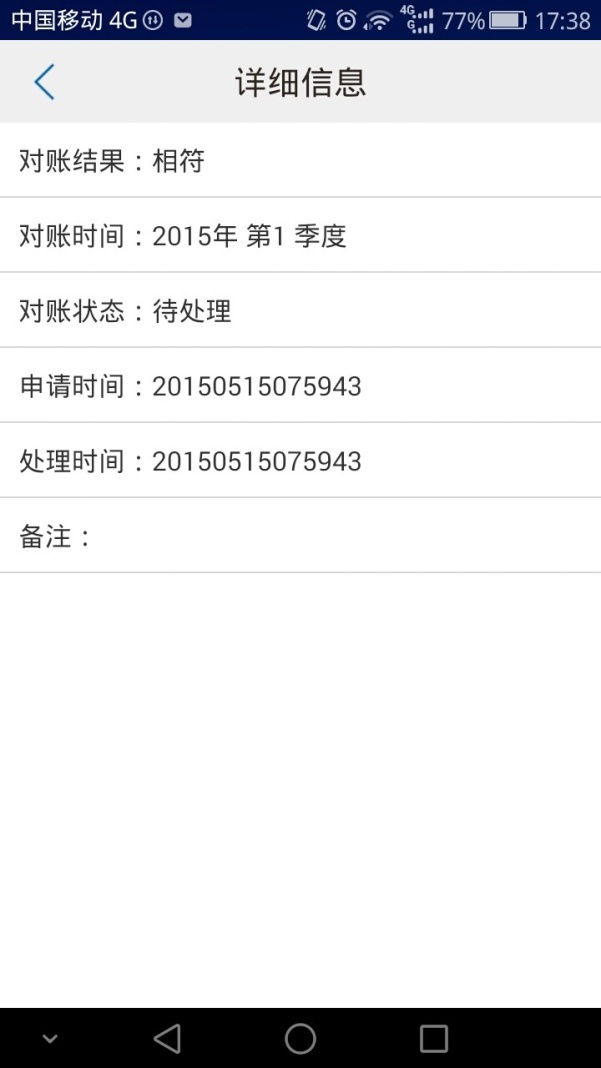Hide the navigation bar with the chevron

(50, 1039)
